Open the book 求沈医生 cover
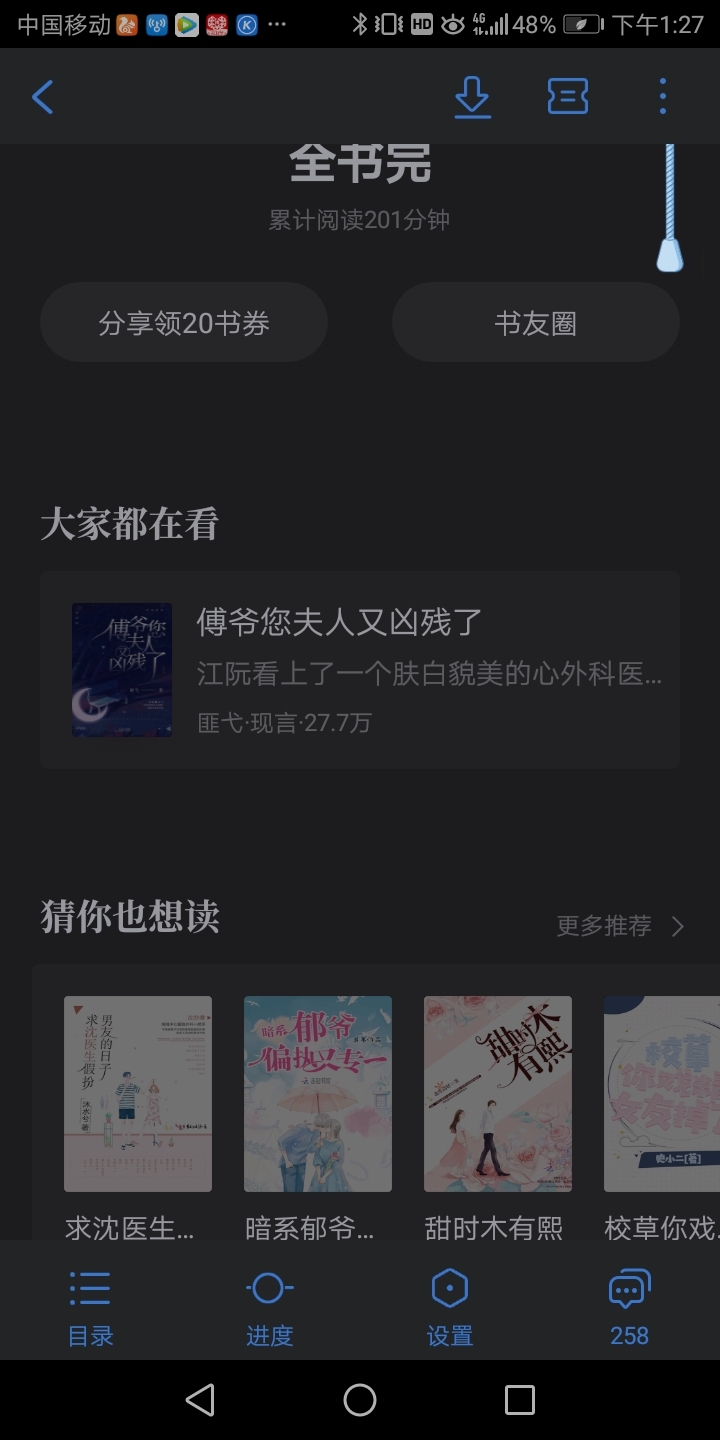The height and width of the screenshot is (1440, 720). 138,1094
